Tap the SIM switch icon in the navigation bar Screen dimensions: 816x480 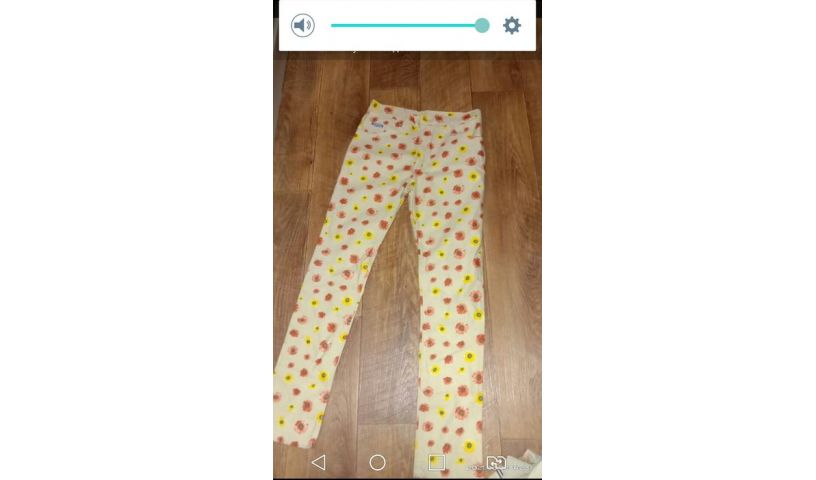(495, 462)
